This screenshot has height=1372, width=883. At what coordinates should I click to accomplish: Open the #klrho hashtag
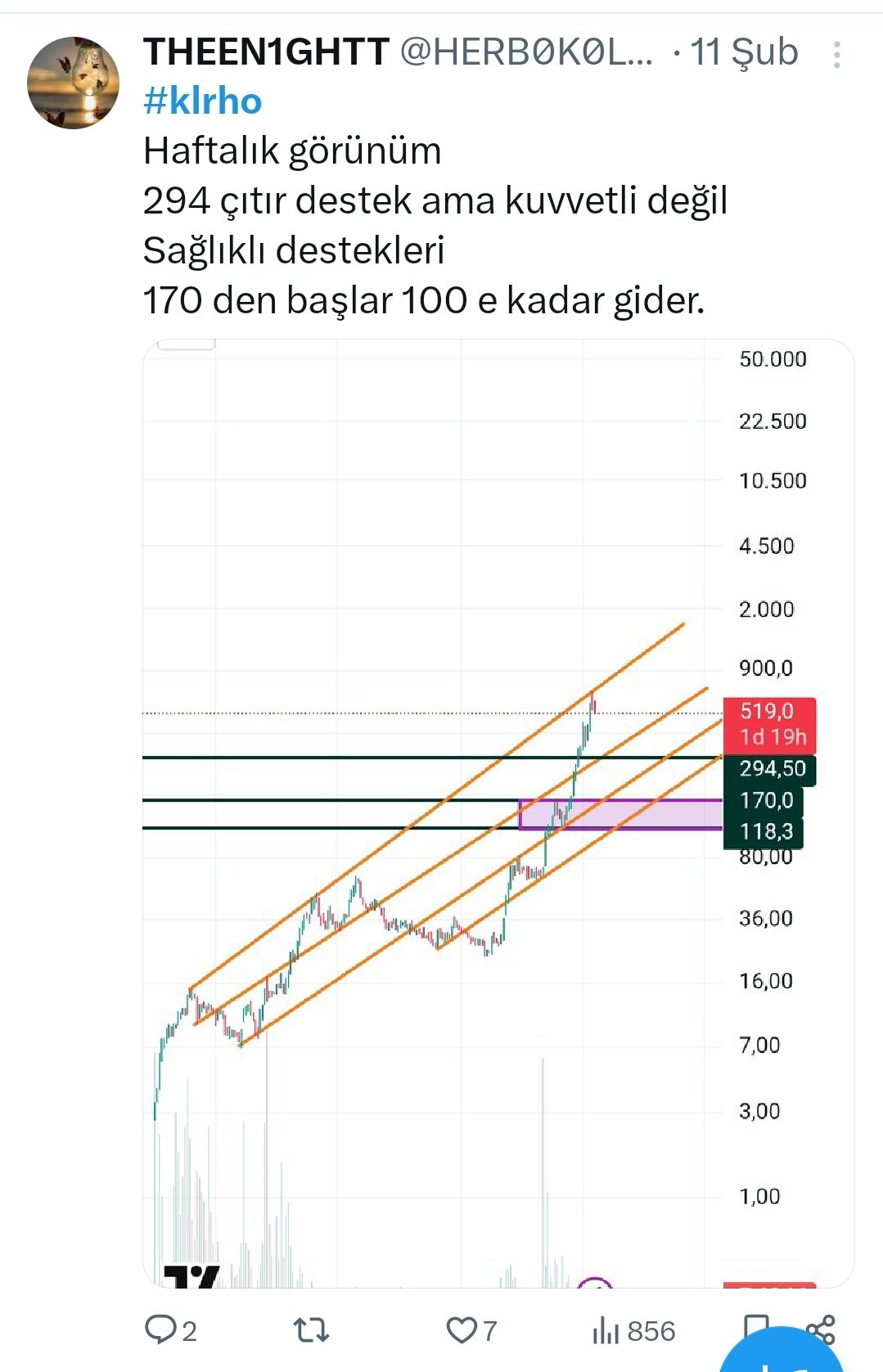pyautogui.click(x=202, y=101)
